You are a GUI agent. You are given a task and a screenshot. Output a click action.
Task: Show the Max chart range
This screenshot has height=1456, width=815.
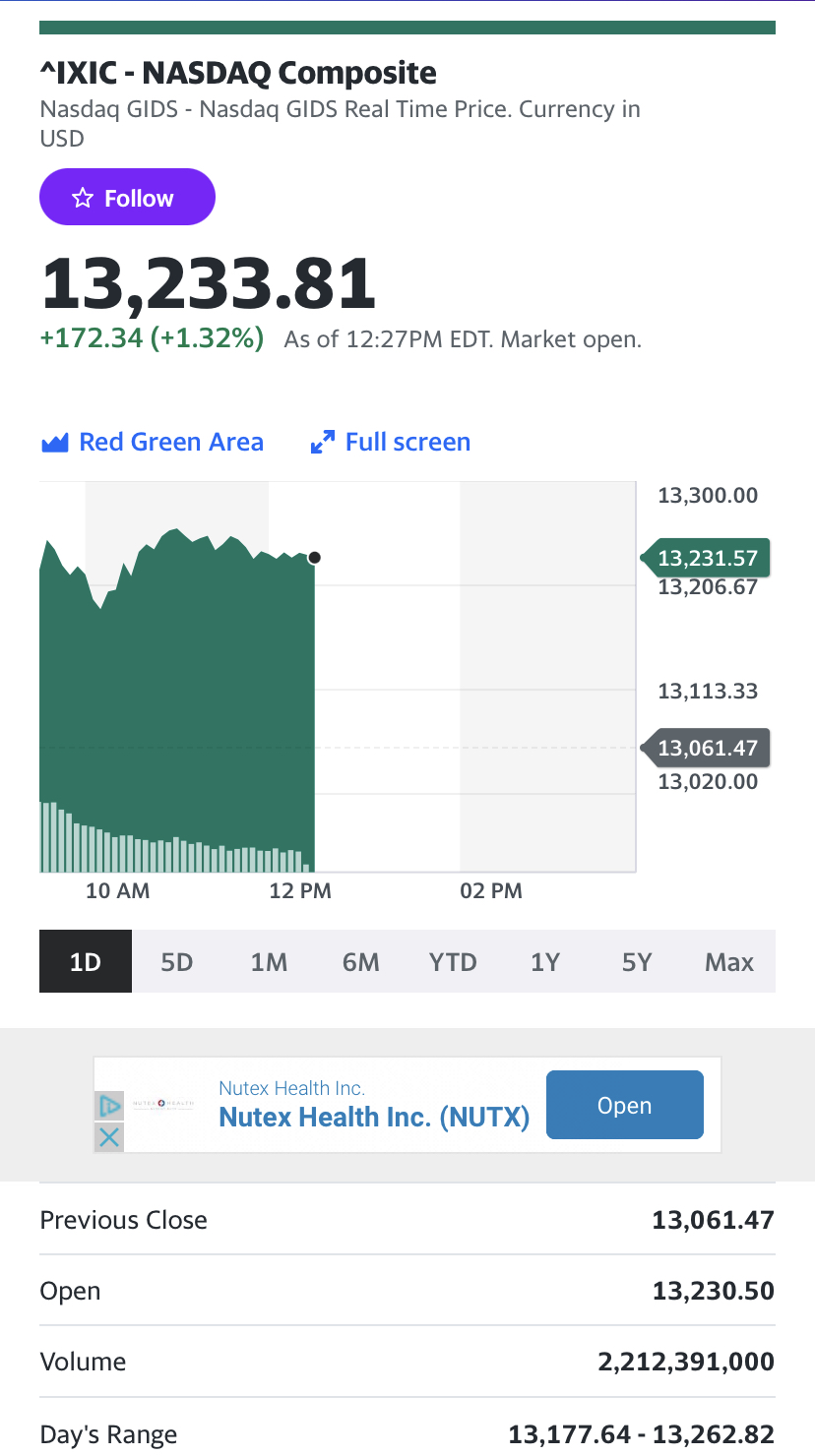[x=729, y=961]
